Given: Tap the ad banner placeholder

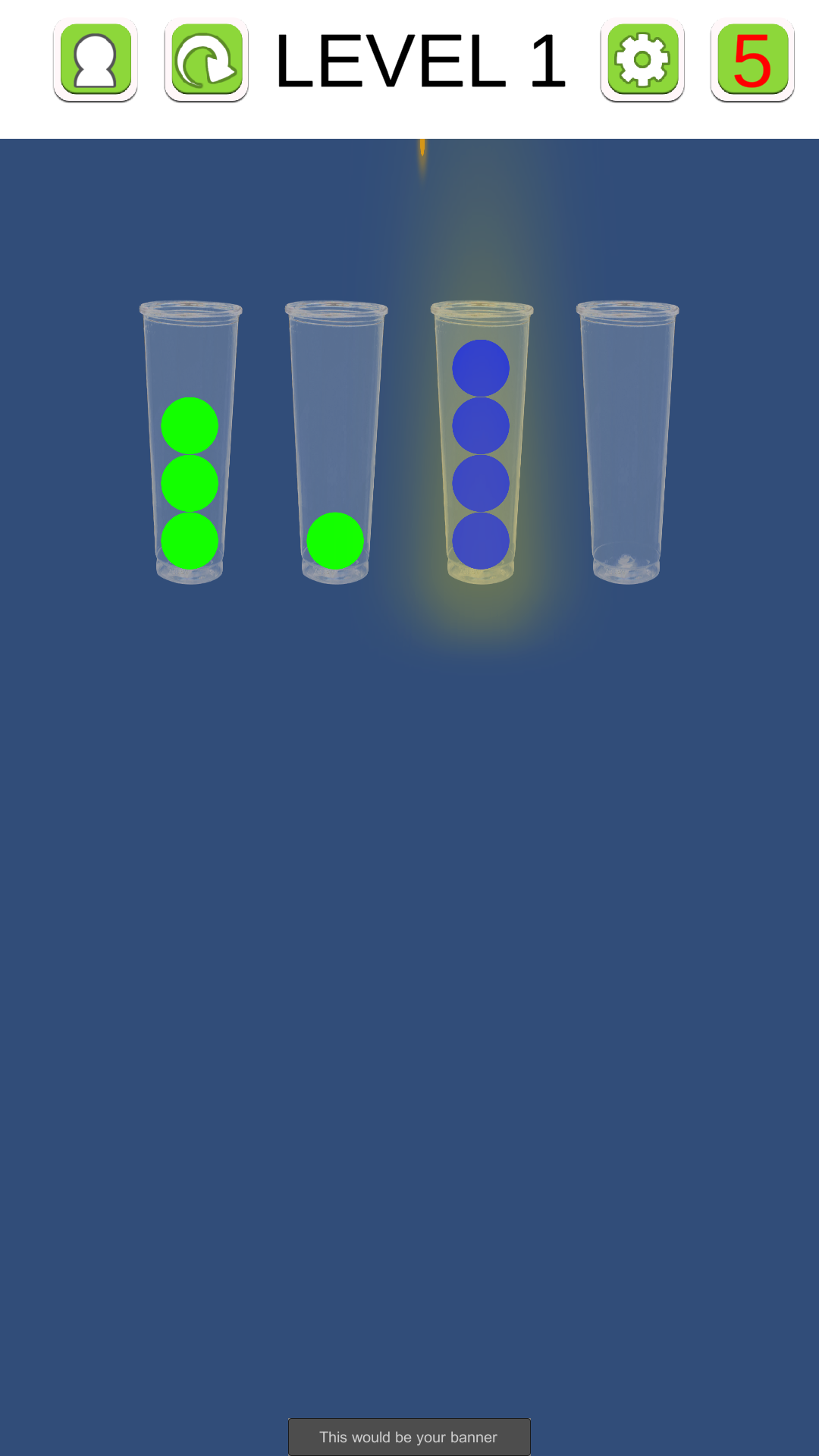Looking at the screenshot, I should click(409, 1436).
